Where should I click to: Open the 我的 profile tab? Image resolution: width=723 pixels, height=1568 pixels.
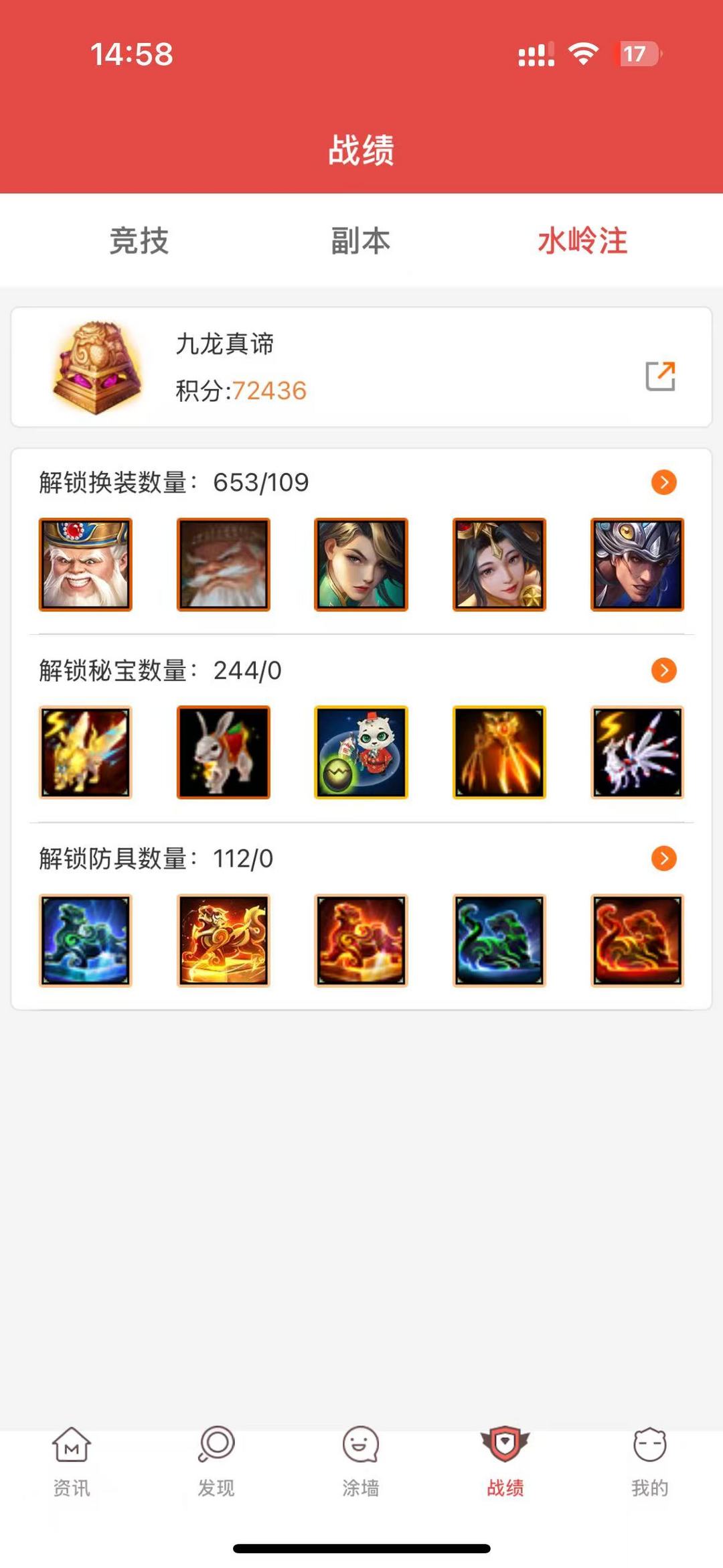click(649, 1462)
